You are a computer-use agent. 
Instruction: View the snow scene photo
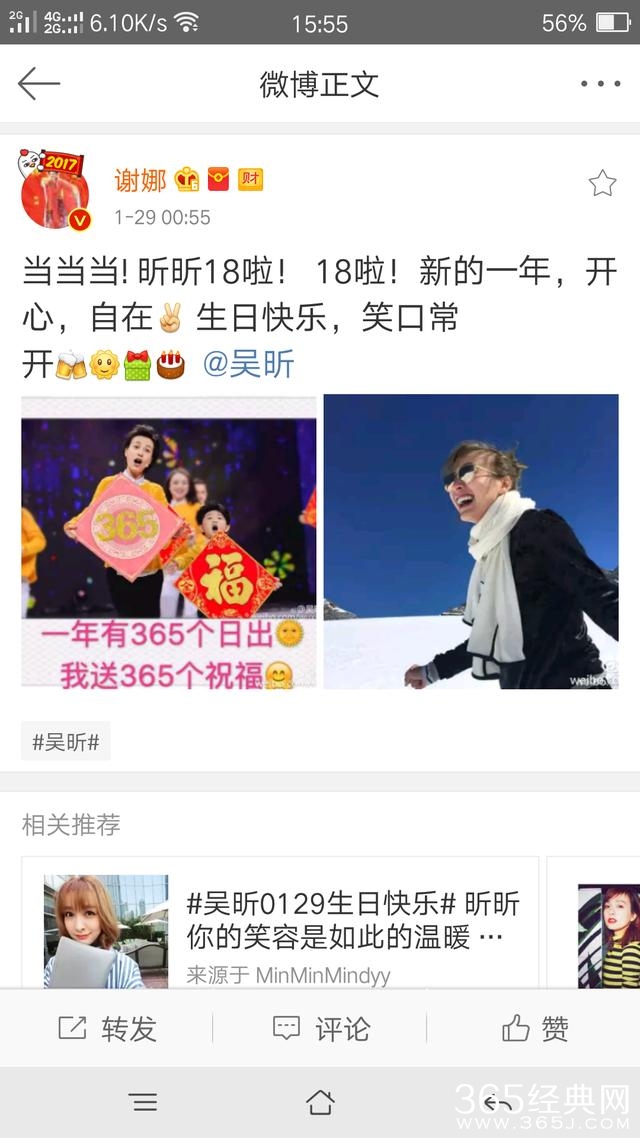pyautogui.click(x=471, y=543)
